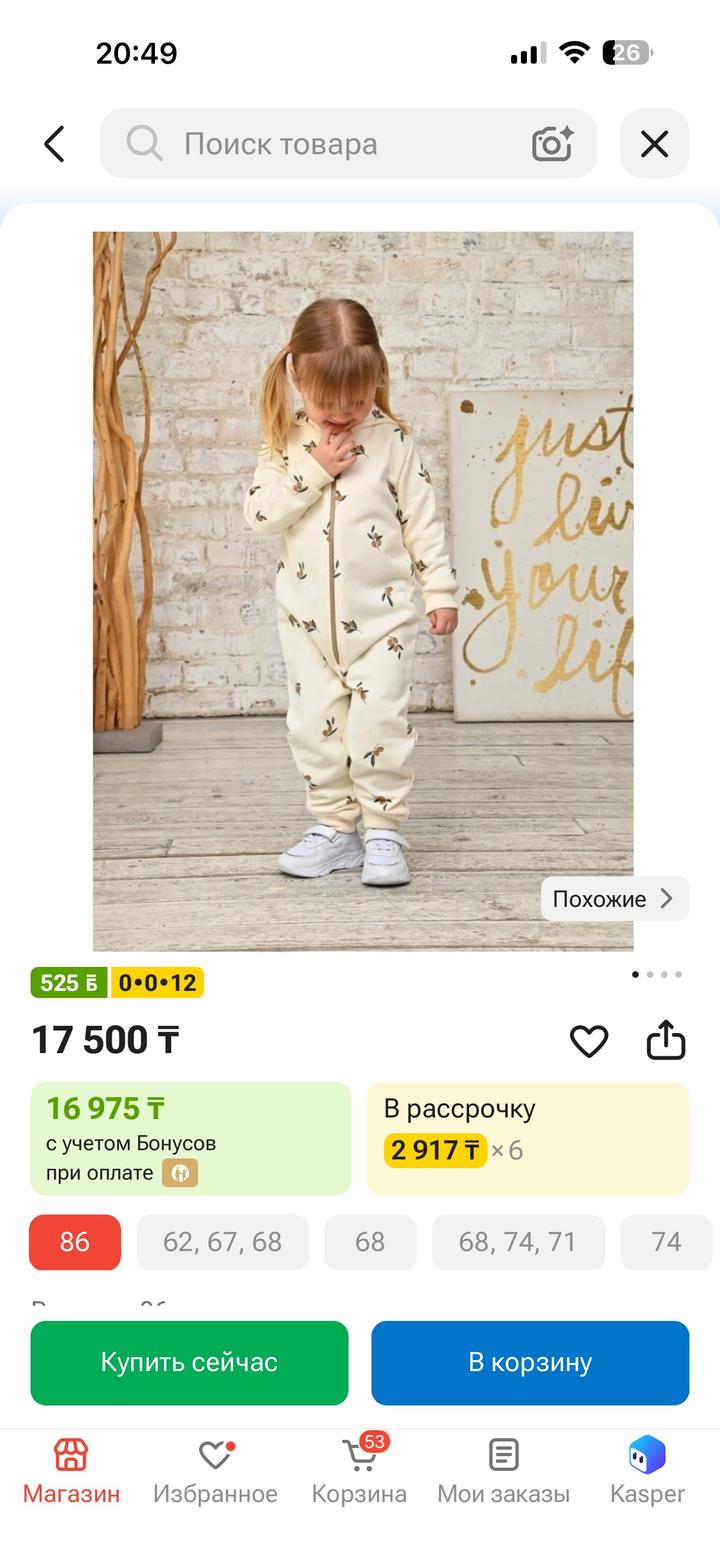View similar items via Похожие
The image size is (720, 1564).
click(x=614, y=899)
